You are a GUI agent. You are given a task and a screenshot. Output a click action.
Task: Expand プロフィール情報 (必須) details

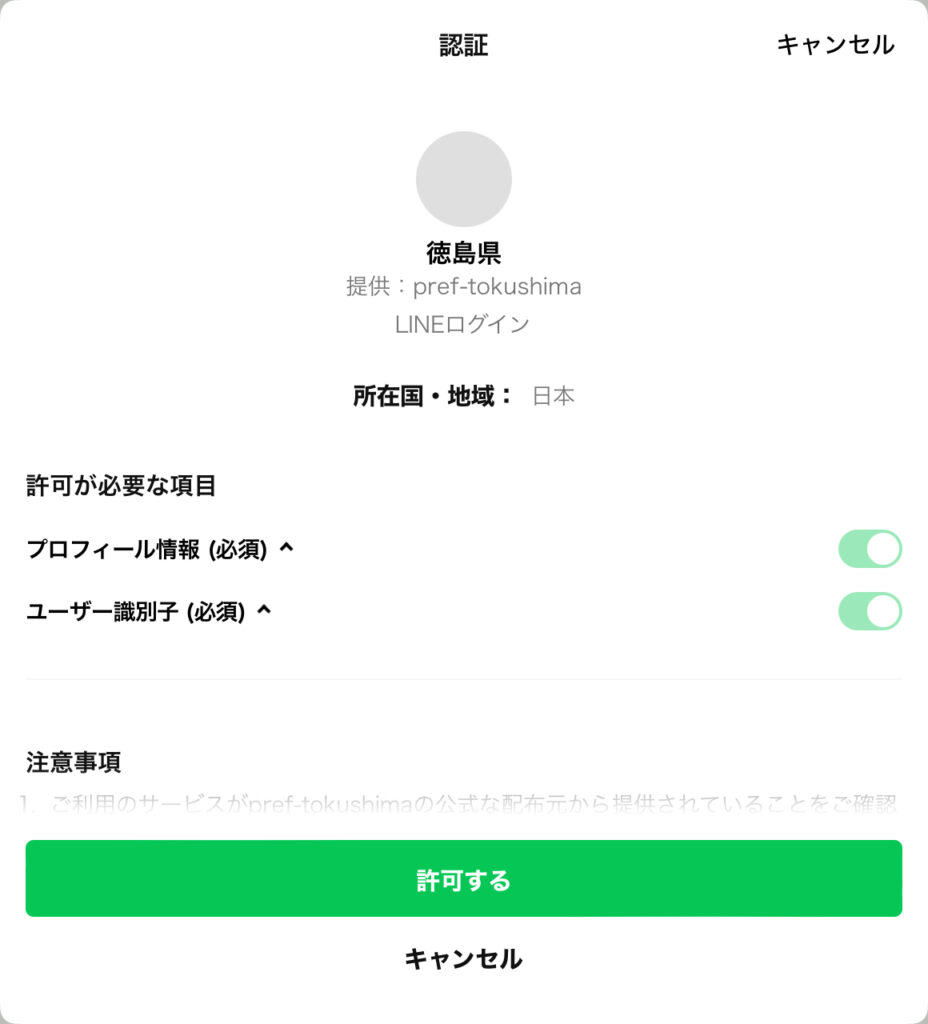coord(160,549)
